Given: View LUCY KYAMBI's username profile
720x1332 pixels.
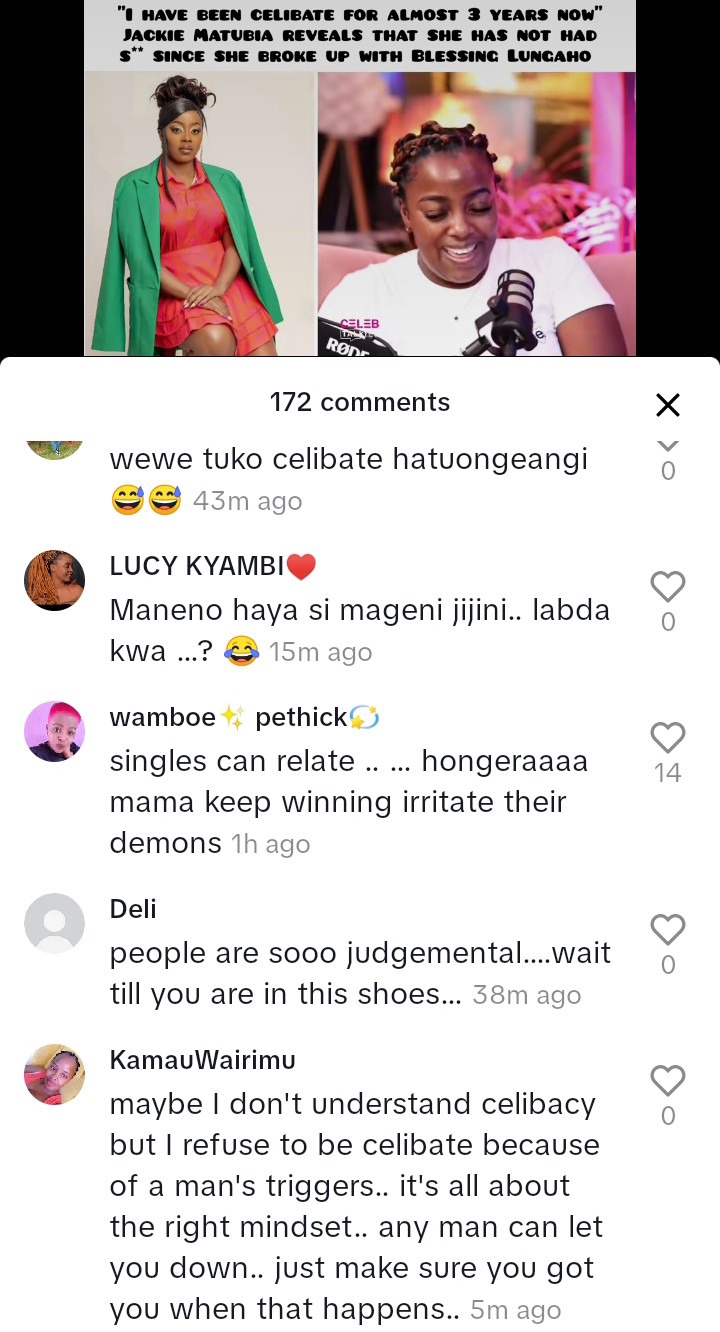Looking at the screenshot, I should pos(197,566).
